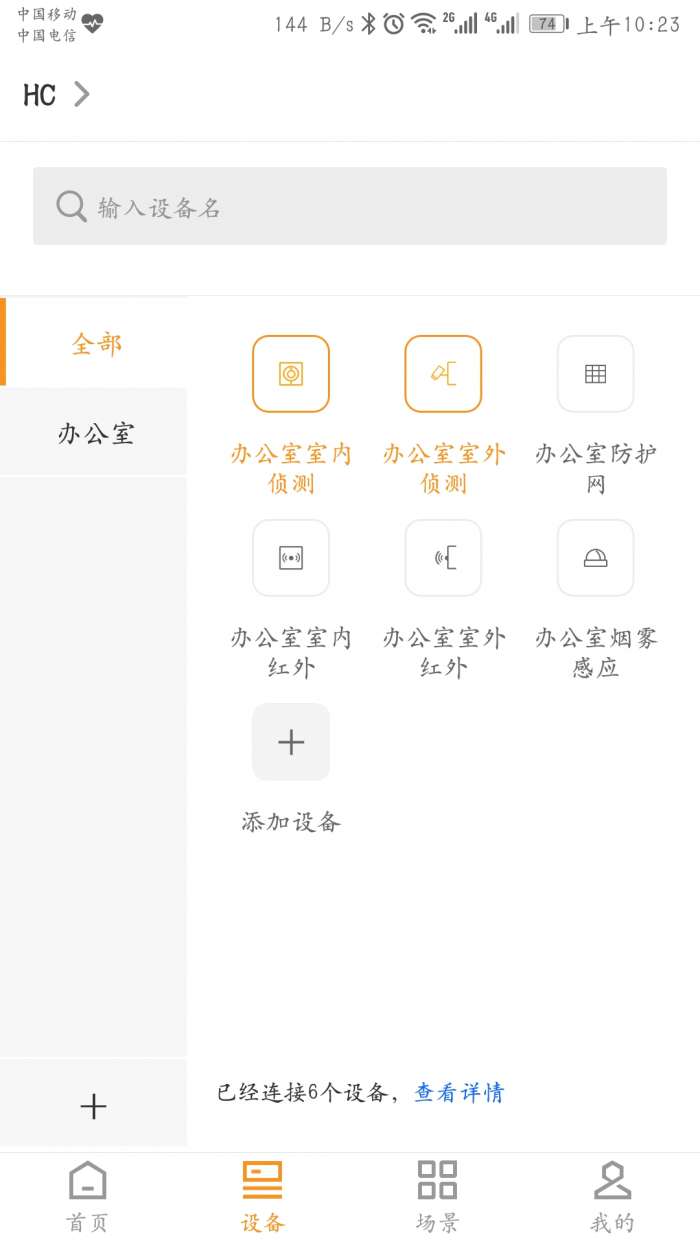Screen dimensions: 700x1244
Task: Open 办公室室内红外 device
Action: point(291,558)
